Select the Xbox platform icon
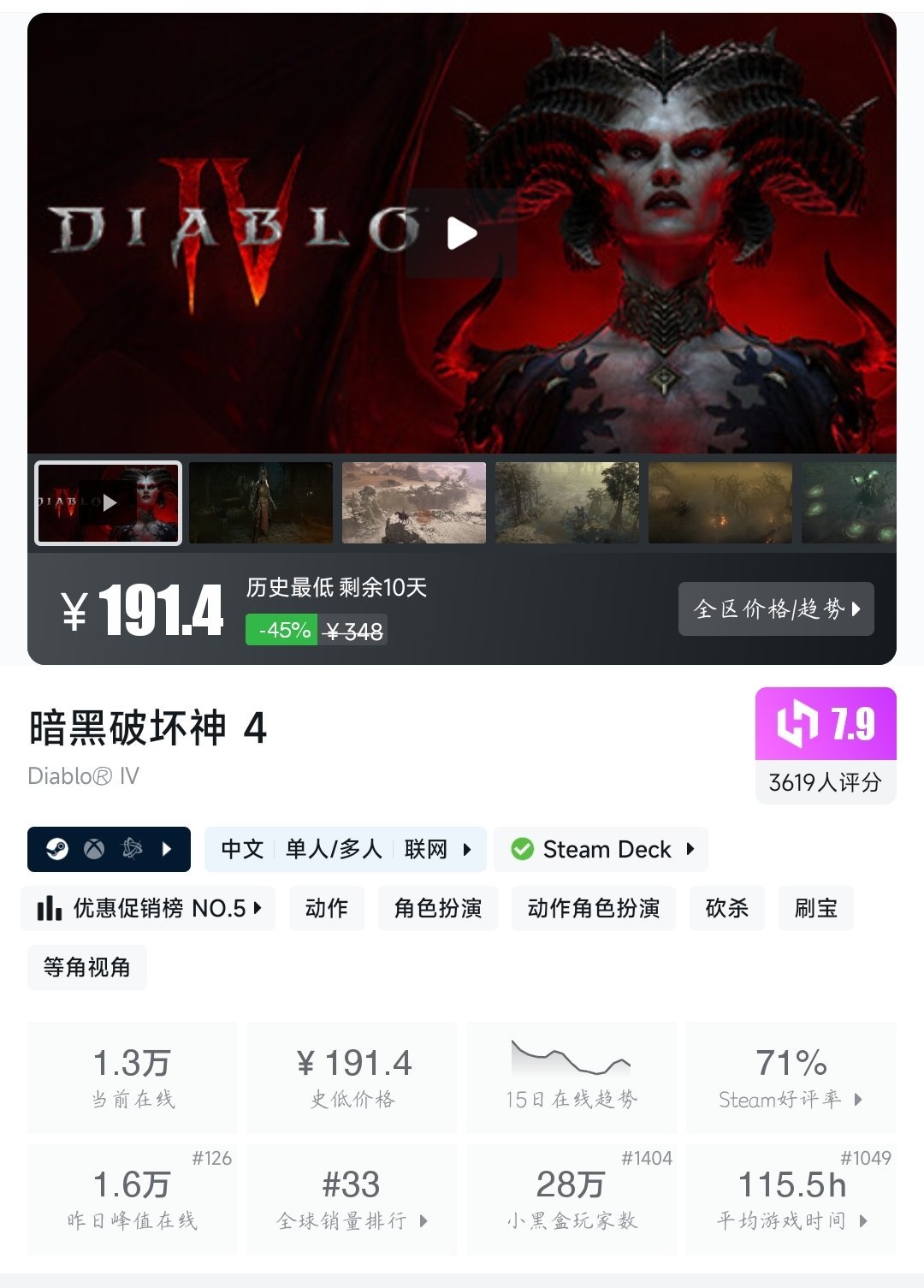The width and height of the screenshot is (924, 1288). click(x=96, y=849)
